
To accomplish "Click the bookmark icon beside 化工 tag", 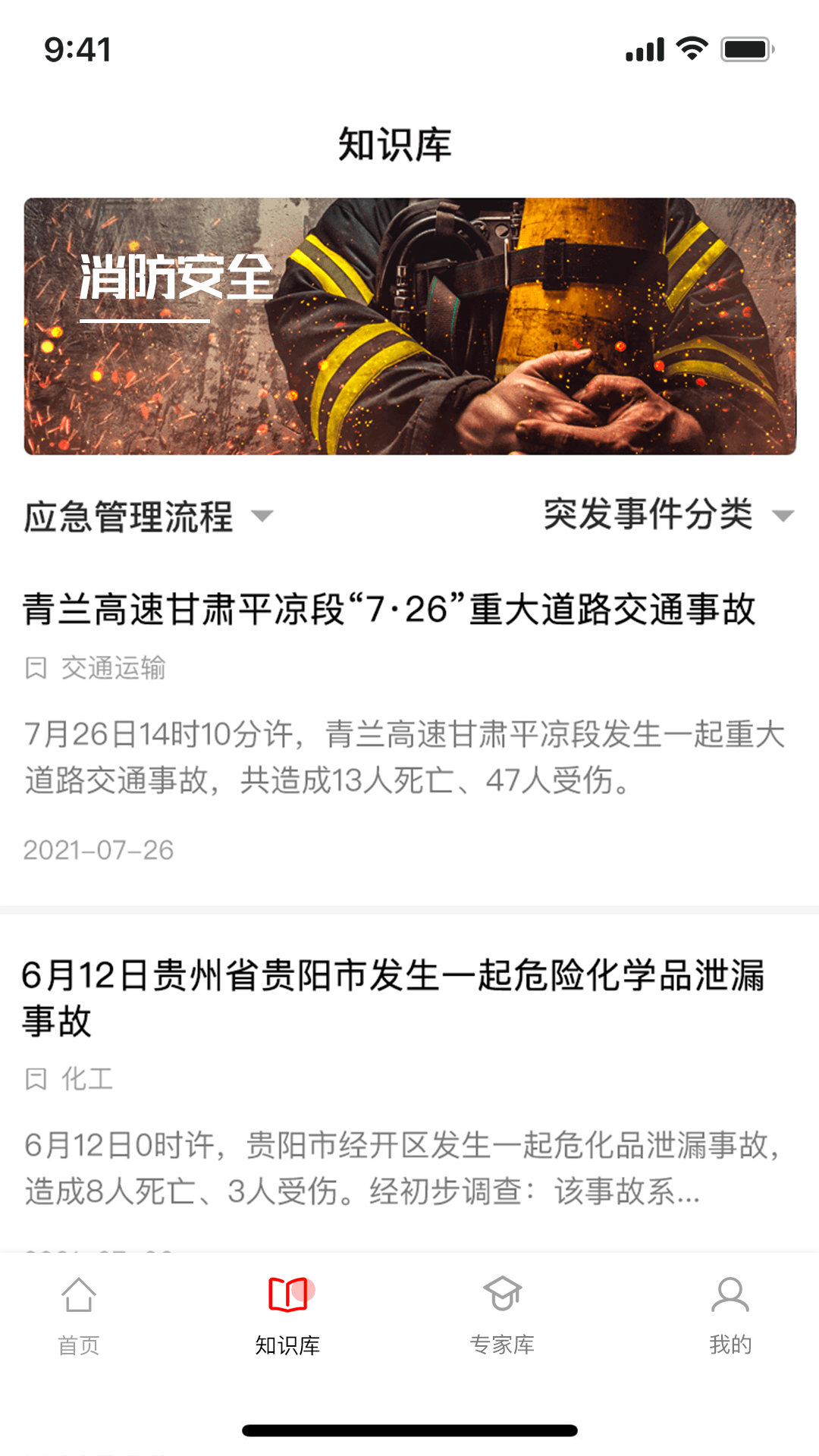I will [x=36, y=1080].
